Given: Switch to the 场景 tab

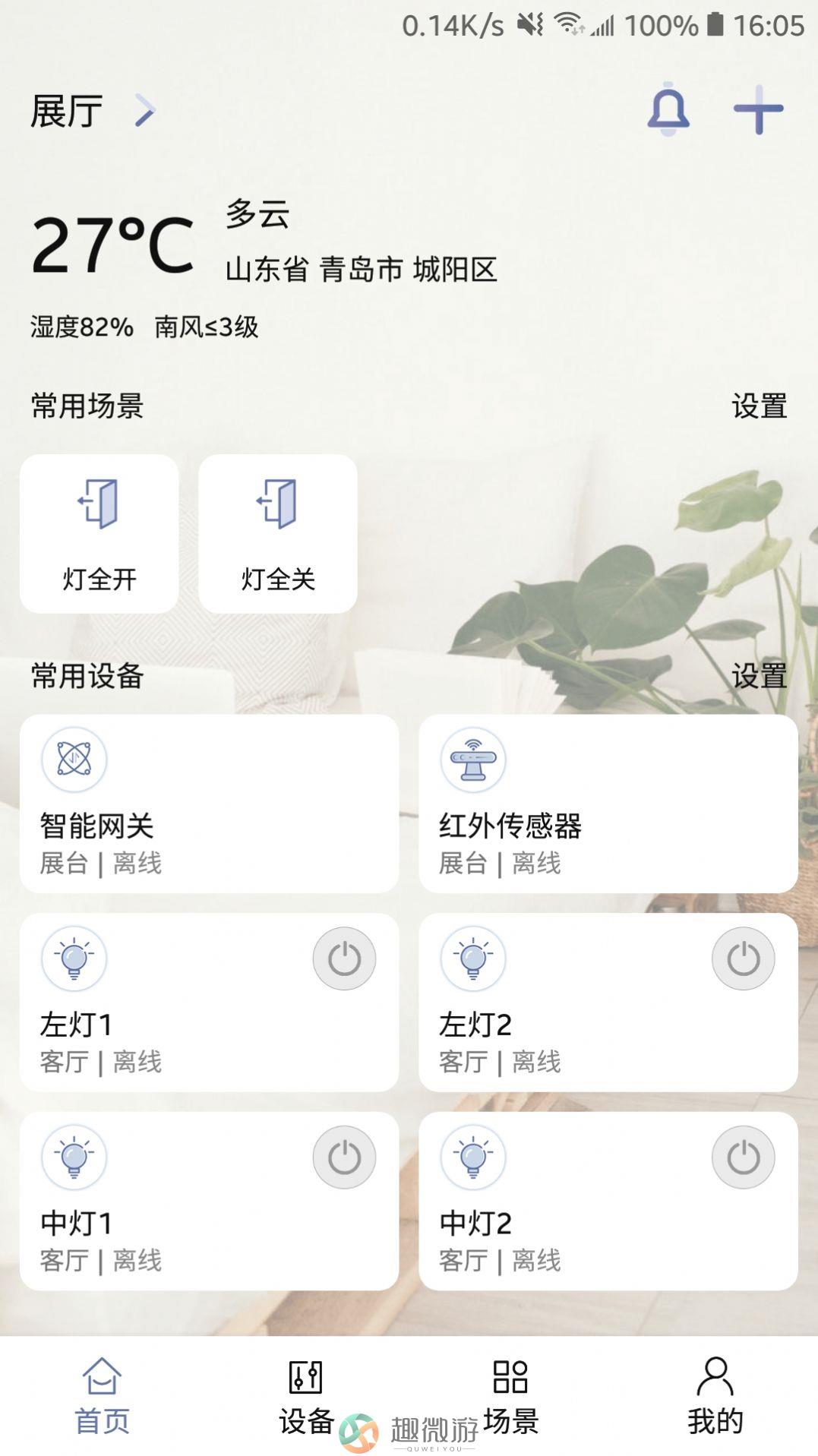Looking at the screenshot, I should (510, 1396).
